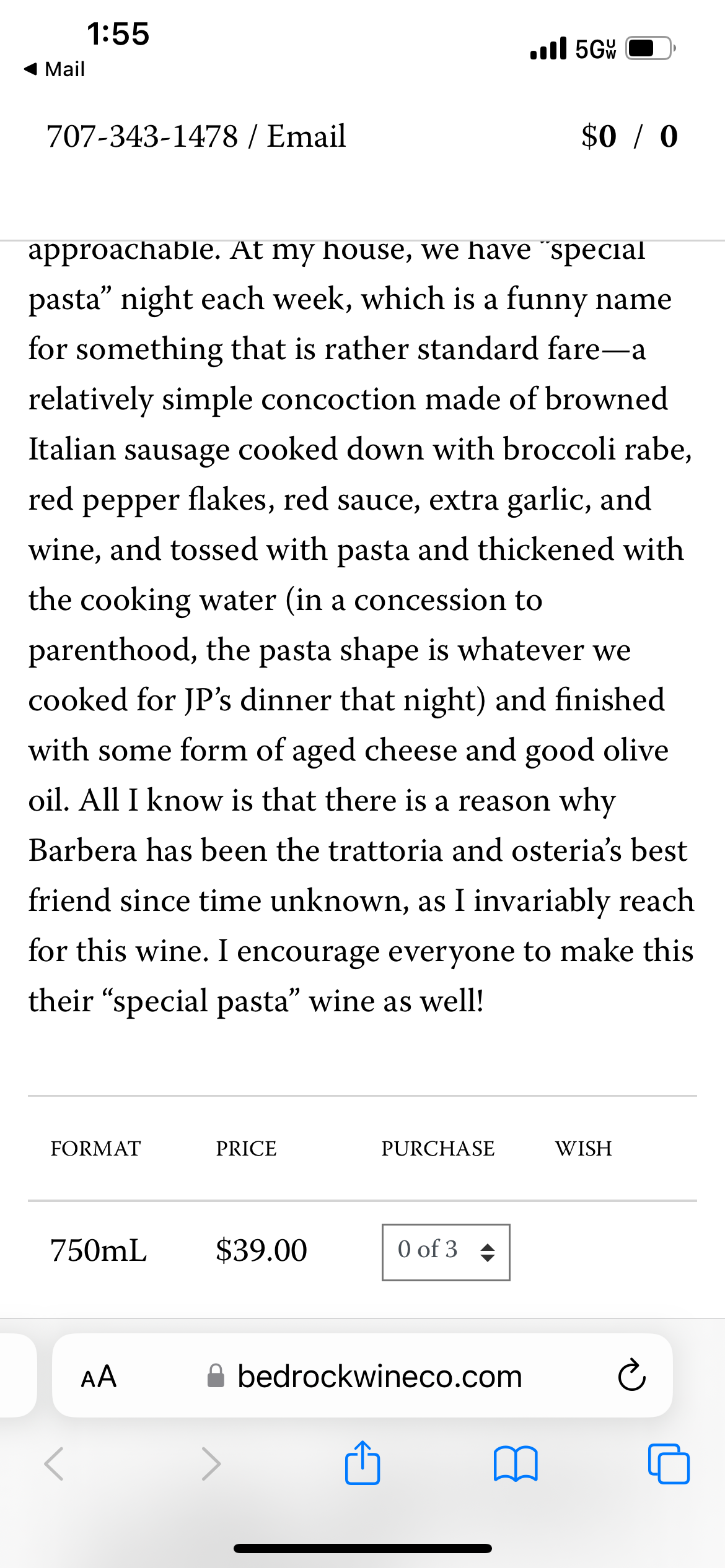The height and width of the screenshot is (1568, 725).
Task: Open the $0 / 0 cart summary
Action: tap(630, 136)
